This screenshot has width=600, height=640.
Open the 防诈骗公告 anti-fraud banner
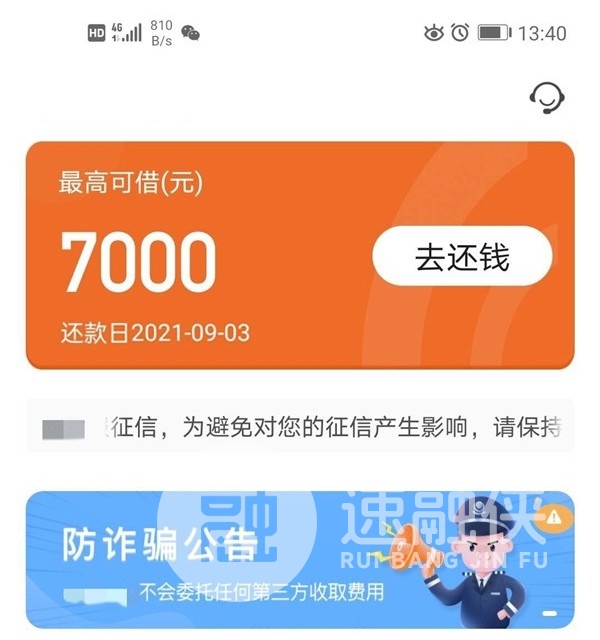pyautogui.click(x=300, y=560)
